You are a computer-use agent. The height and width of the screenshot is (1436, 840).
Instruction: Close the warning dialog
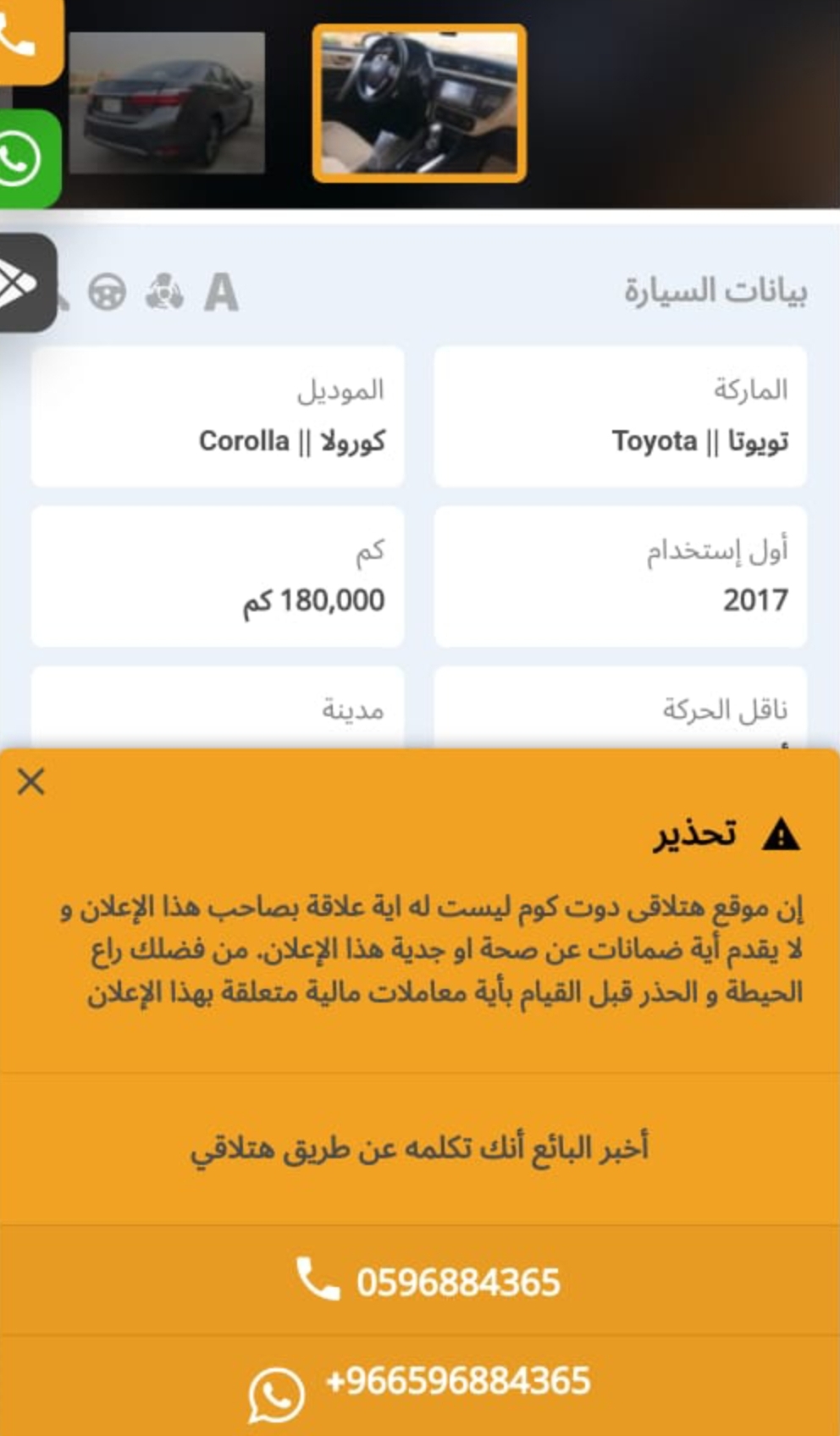point(31,782)
